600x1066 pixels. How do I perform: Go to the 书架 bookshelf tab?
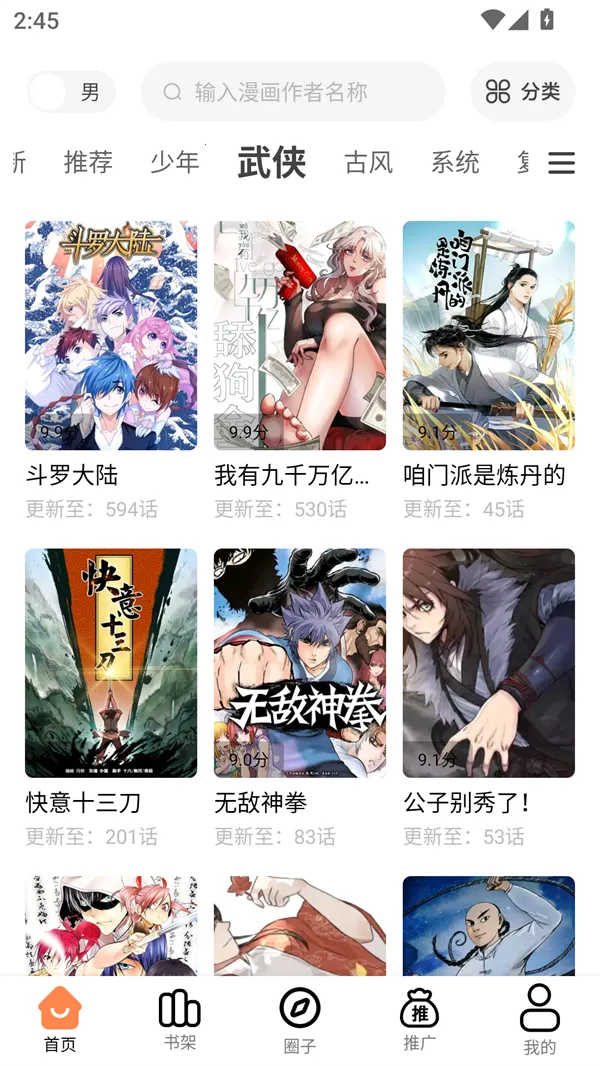tap(180, 1020)
